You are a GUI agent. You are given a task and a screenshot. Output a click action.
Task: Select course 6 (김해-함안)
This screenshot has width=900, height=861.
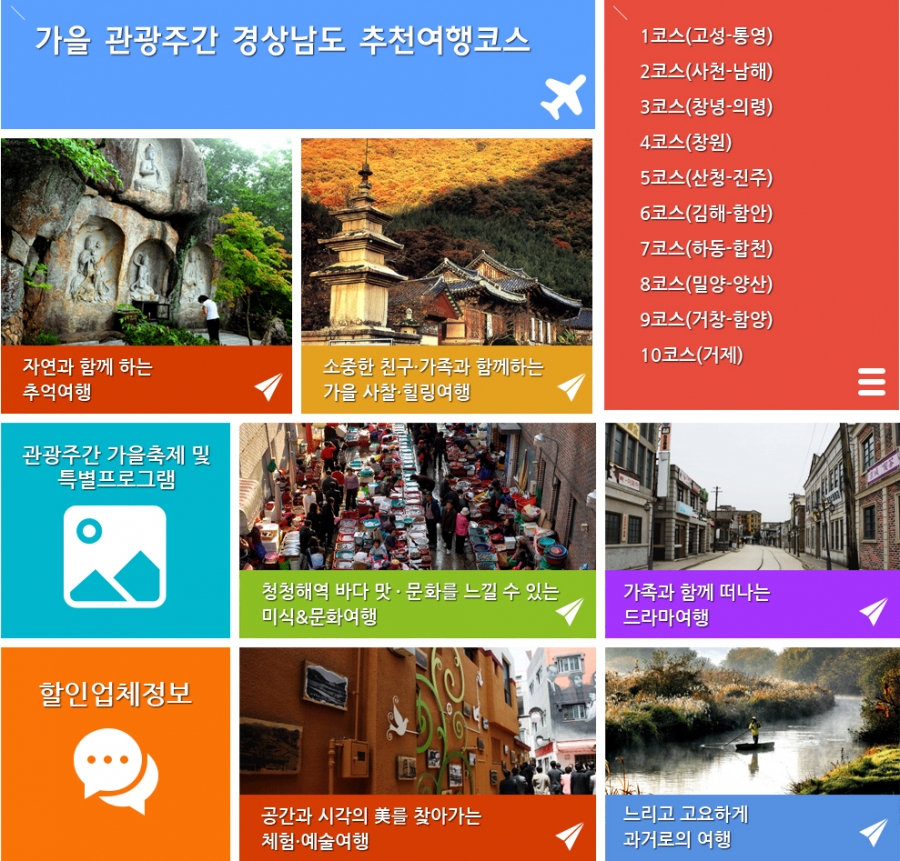706,213
